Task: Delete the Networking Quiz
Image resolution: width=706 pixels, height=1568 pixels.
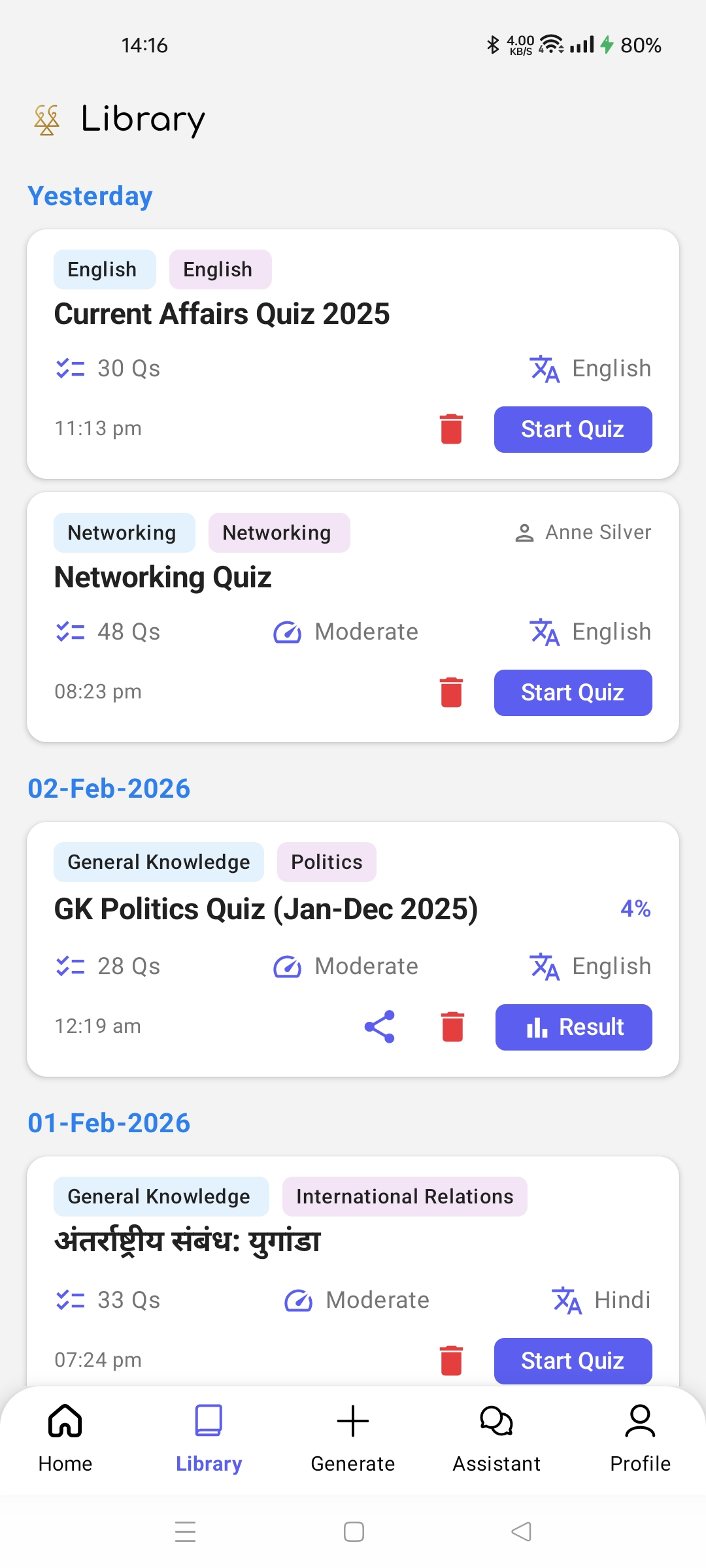Action: [450, 693]
